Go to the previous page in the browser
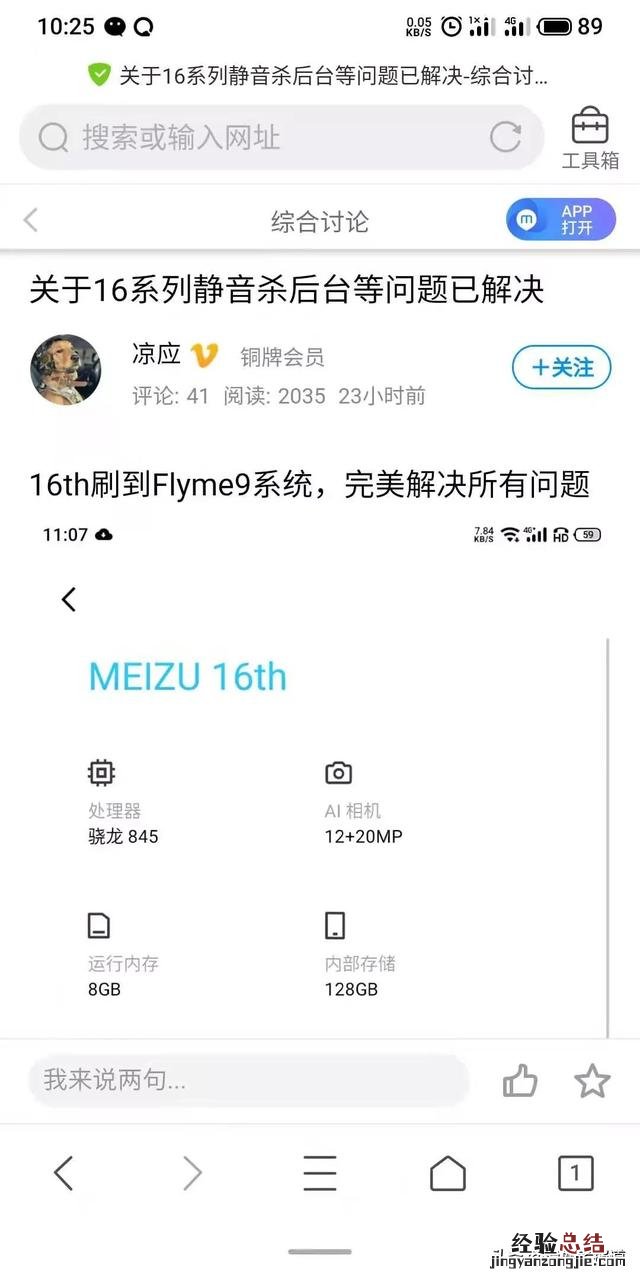Image resolution: width=640 pixels, height=1280 pixels. coord(63,1173)
